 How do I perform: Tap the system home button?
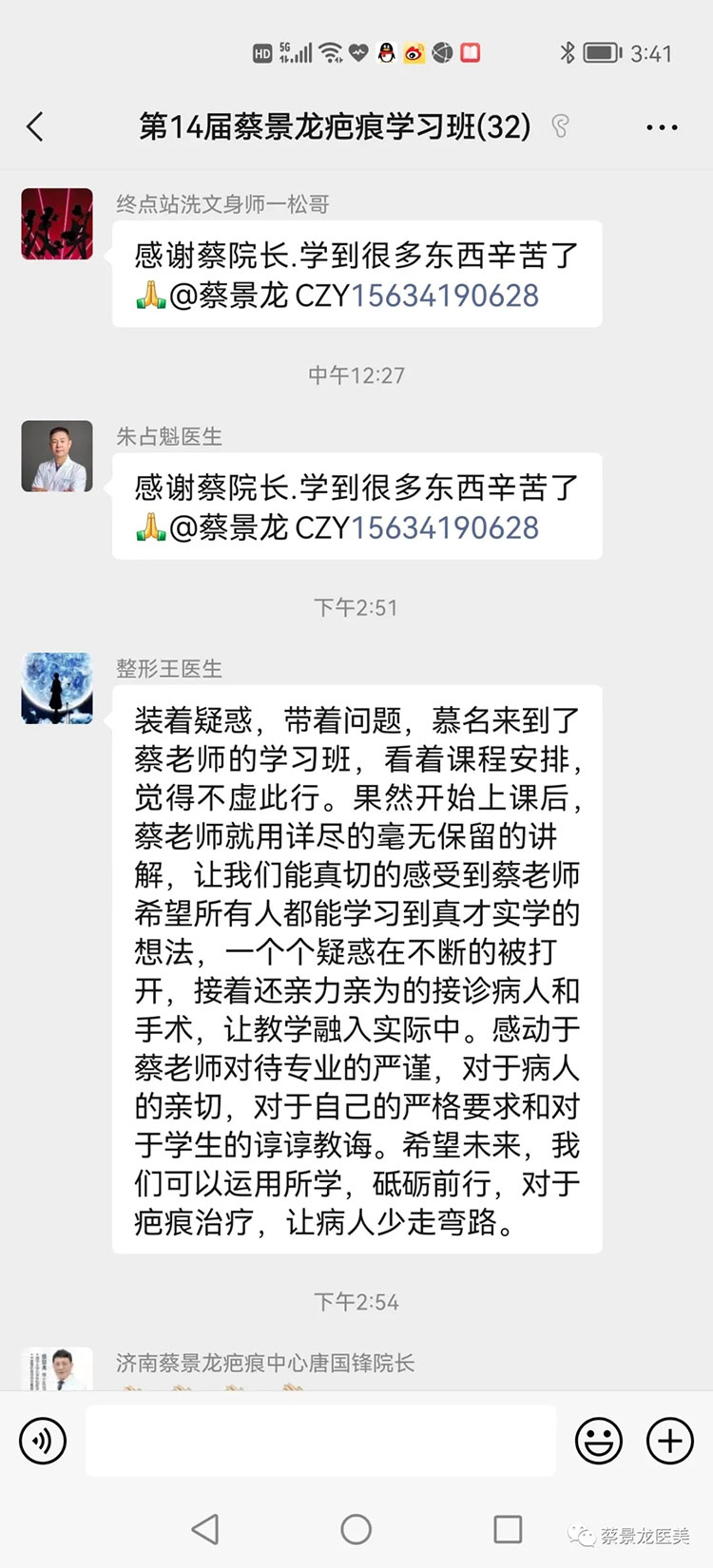pos(356,1529)
